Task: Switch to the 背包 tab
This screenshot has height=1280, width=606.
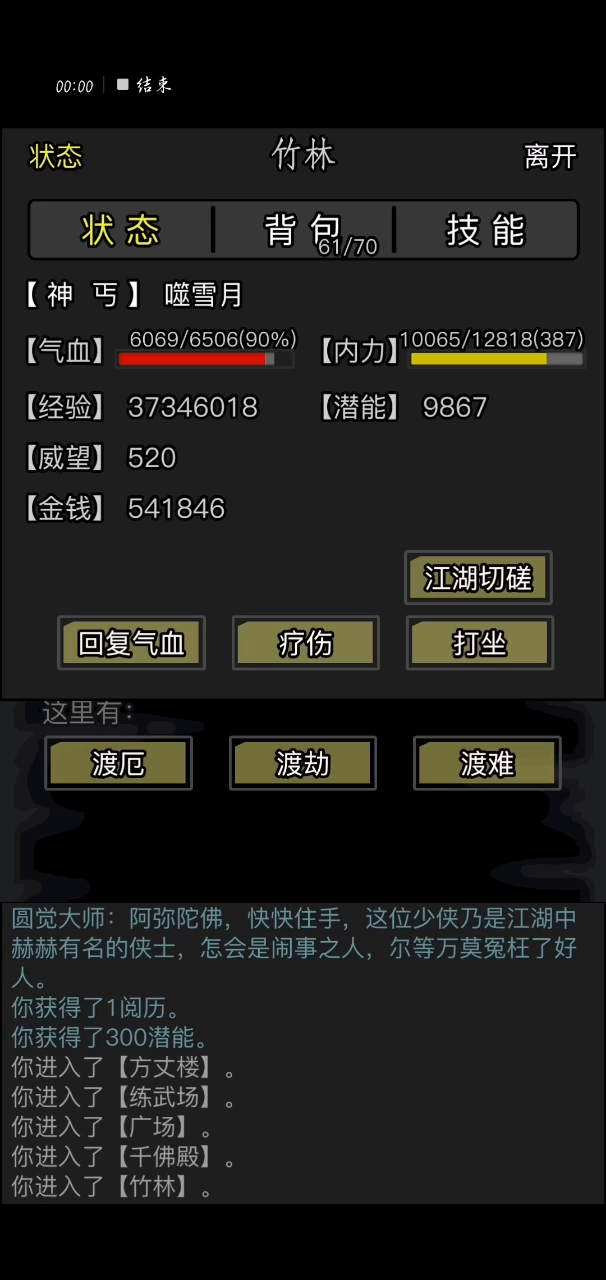Action: [303, 231]
